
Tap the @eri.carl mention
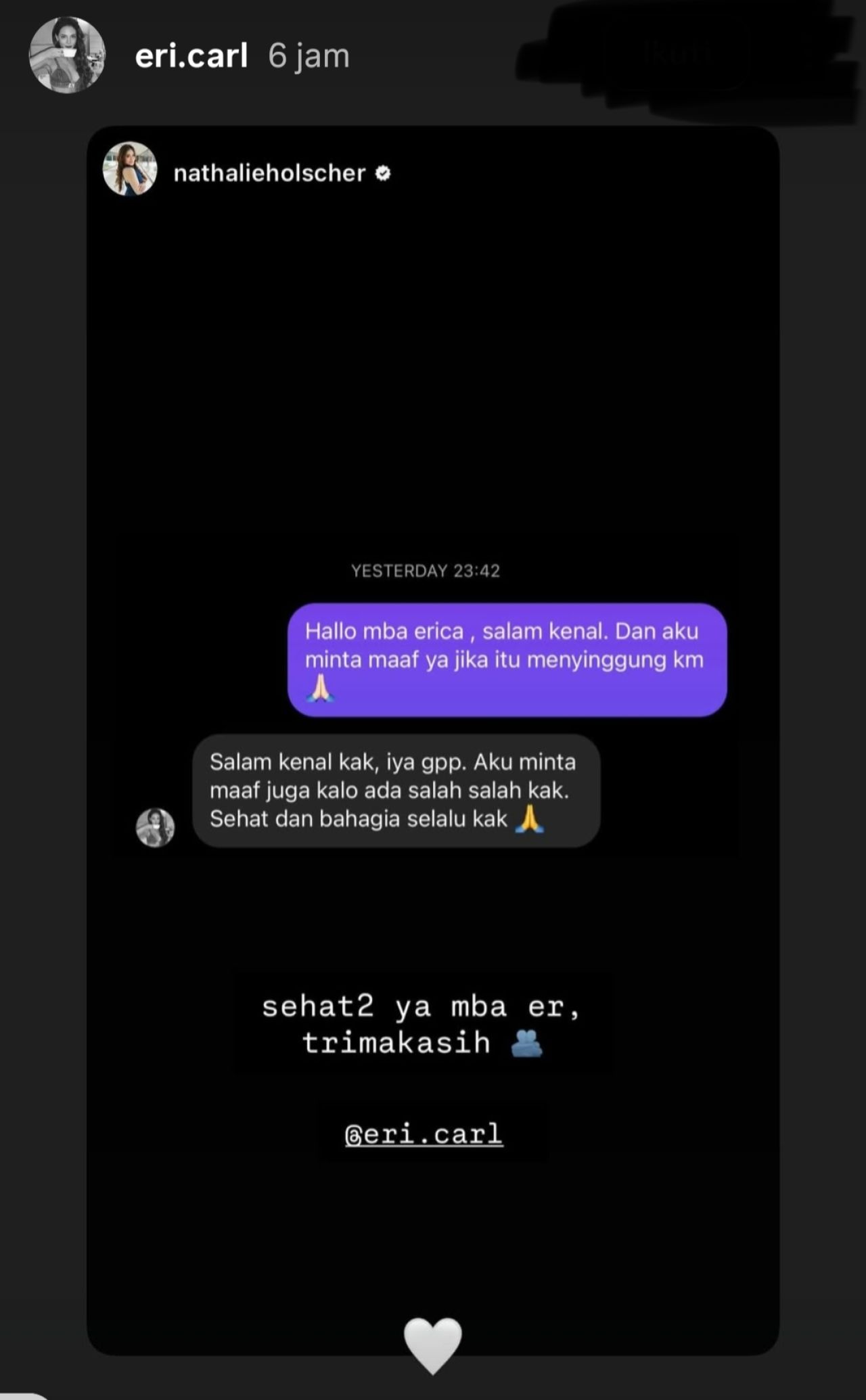coord(424,1134)
